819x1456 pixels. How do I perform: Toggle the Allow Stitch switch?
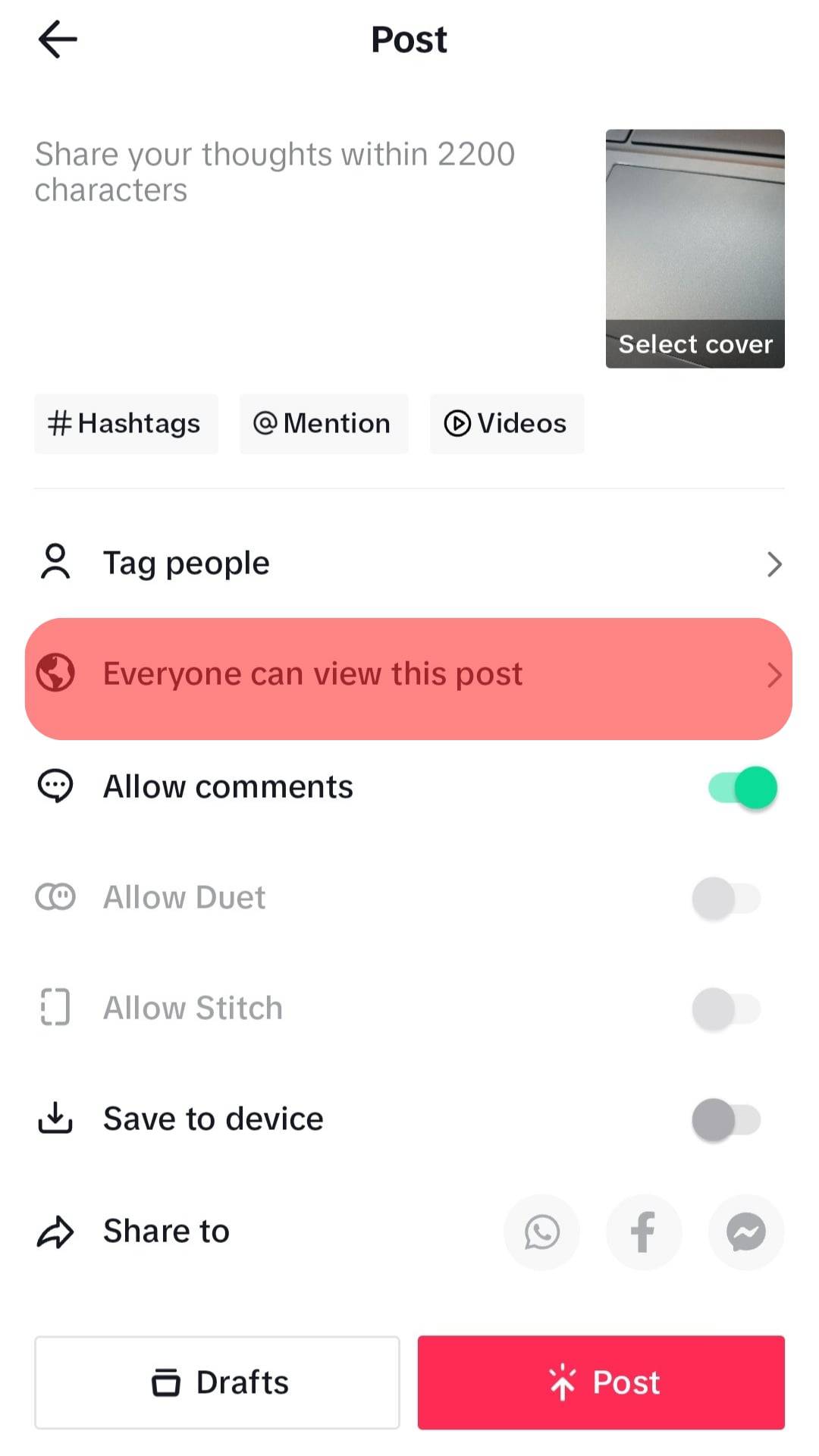click(726, 1009)
